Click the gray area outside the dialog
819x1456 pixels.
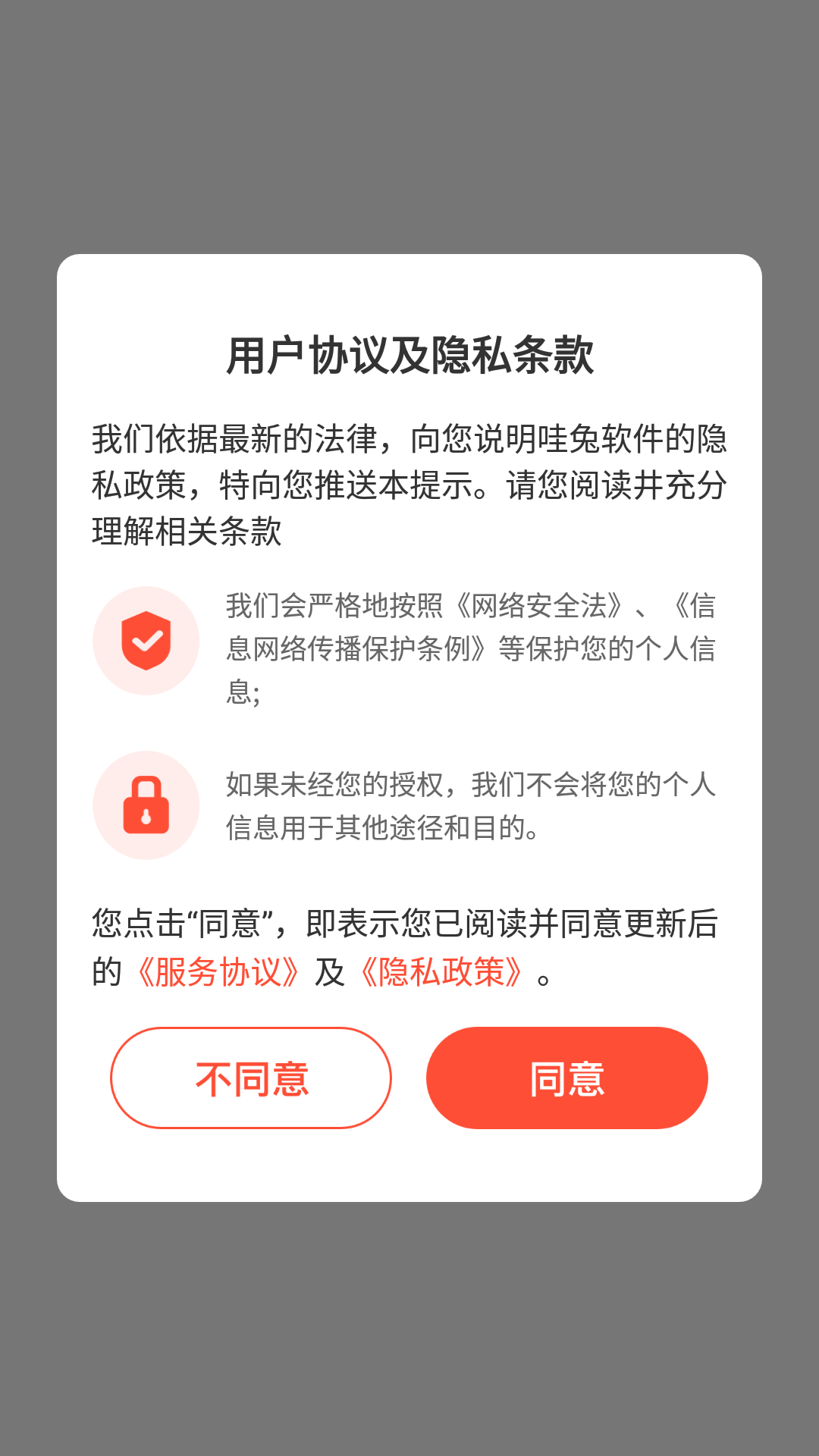409,114
